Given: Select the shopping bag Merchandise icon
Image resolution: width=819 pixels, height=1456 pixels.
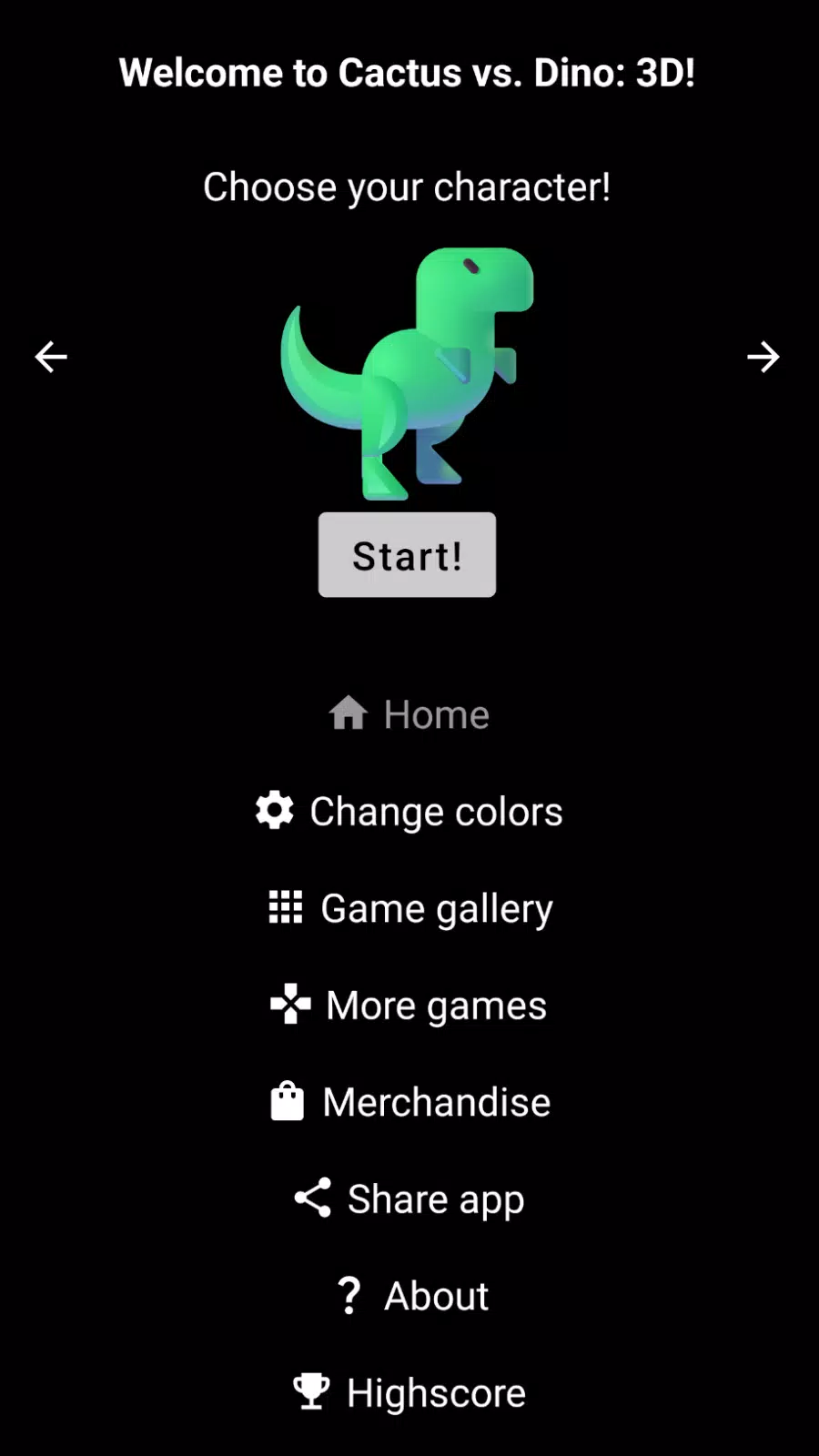Looking at the screenshot, I should (x=288, y=1101).
